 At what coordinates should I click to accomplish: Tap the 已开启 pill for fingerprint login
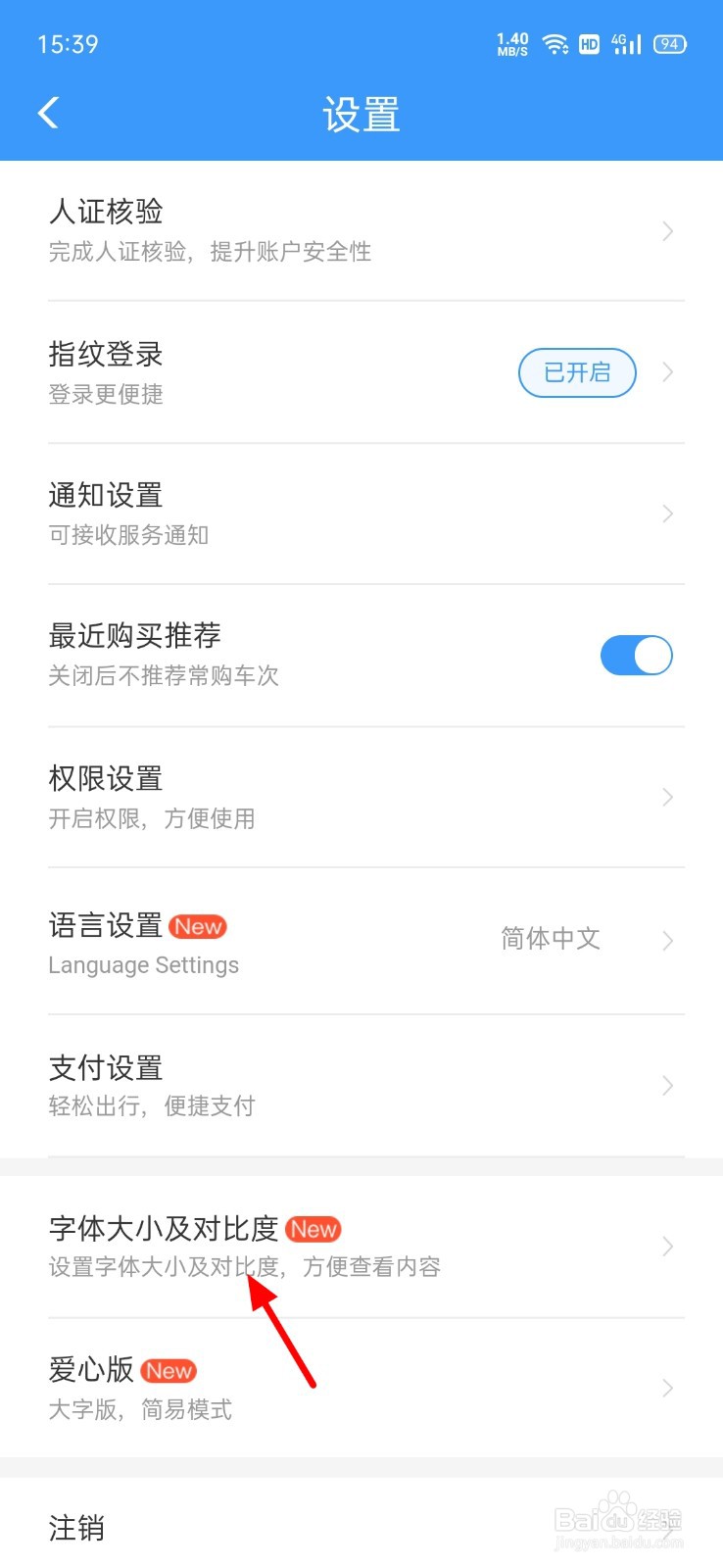pos(576,372)
